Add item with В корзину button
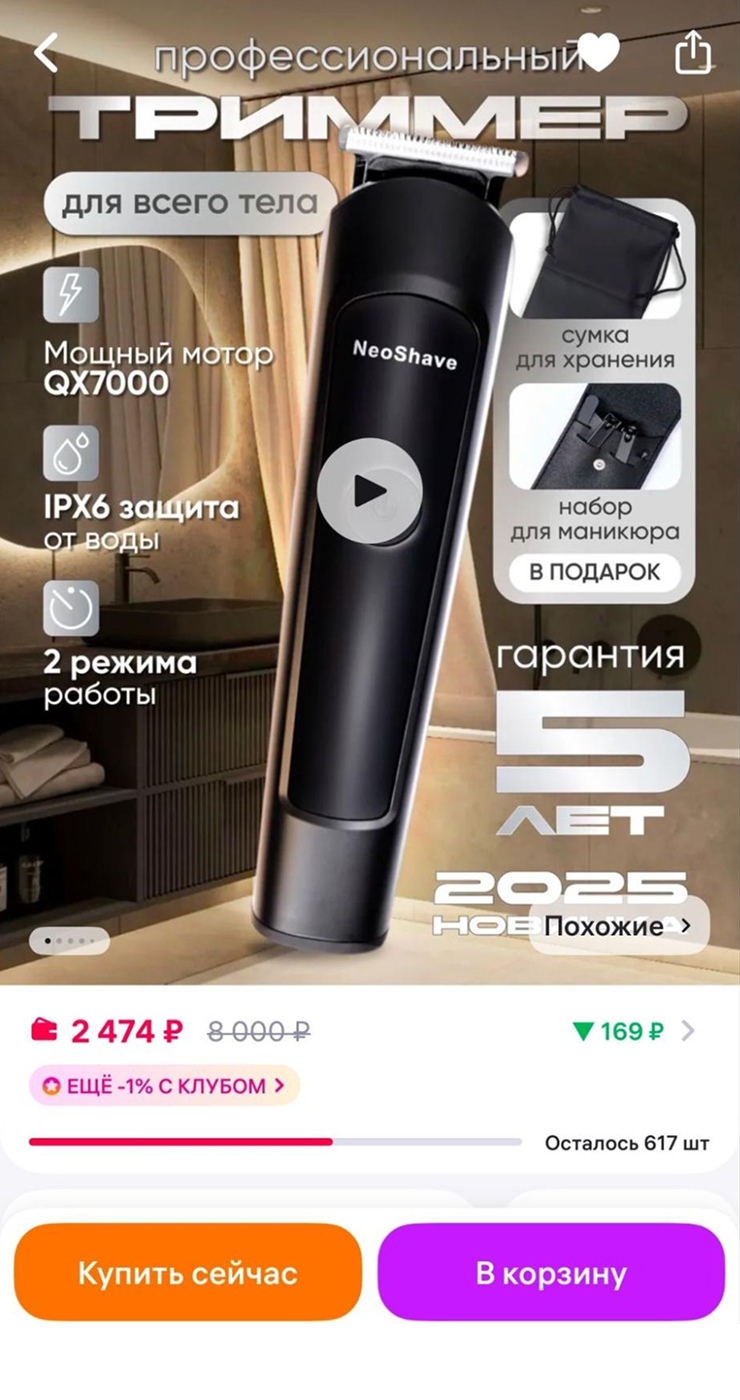Image resolution: width=740 pixels, height=1400 pixels. coord(551,1273)
